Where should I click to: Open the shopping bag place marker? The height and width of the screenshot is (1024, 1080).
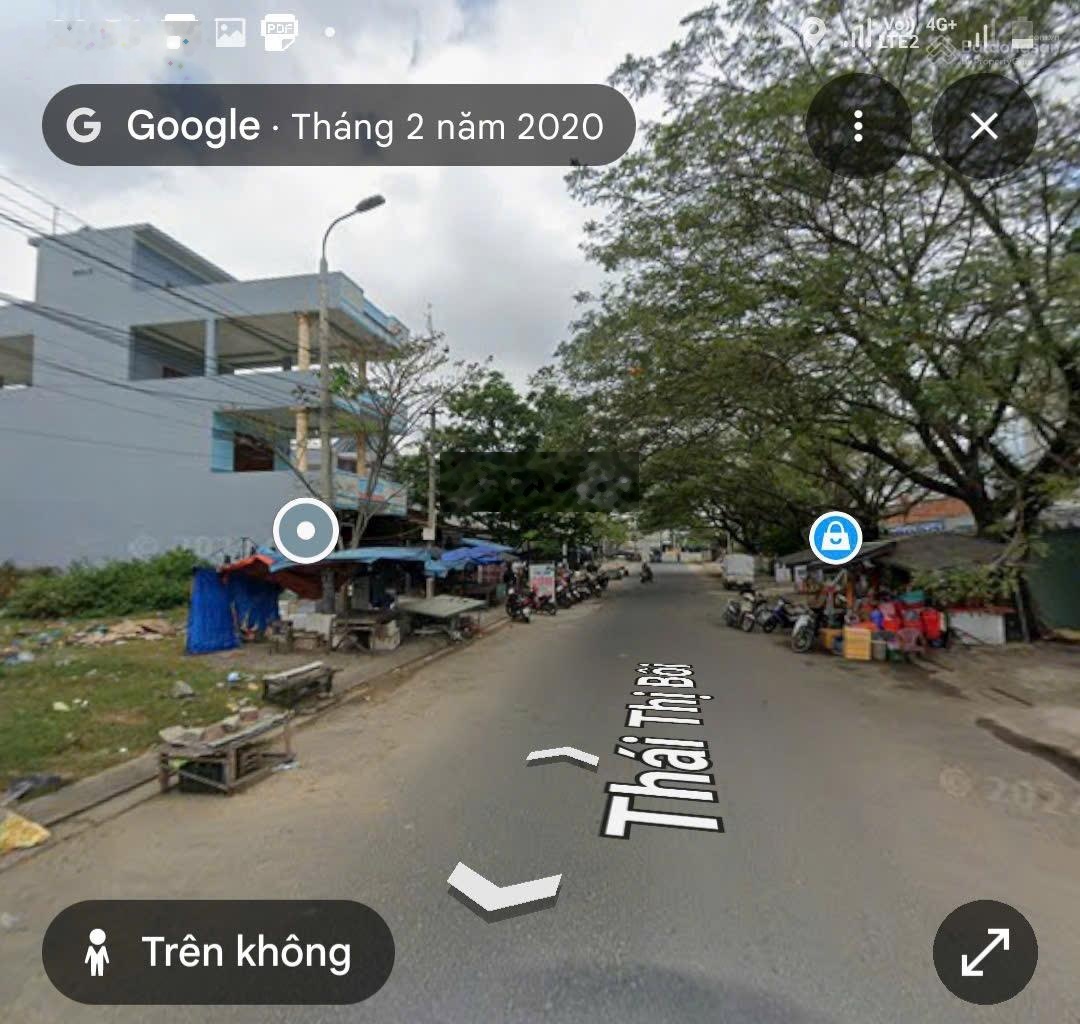pos(835,538)
